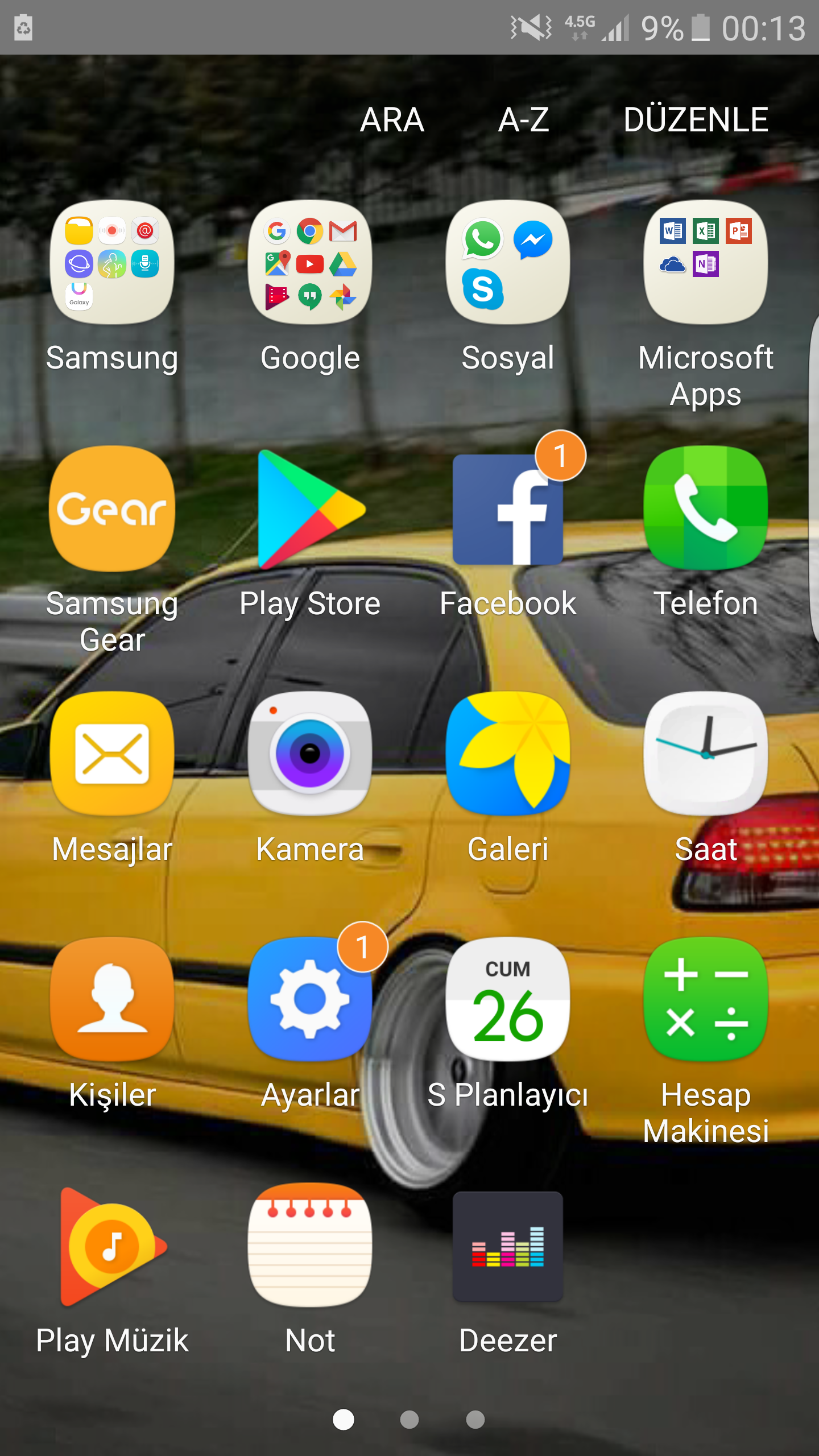
Task: Tap DÜZENLE to edit apps
Action: [696, 119]
